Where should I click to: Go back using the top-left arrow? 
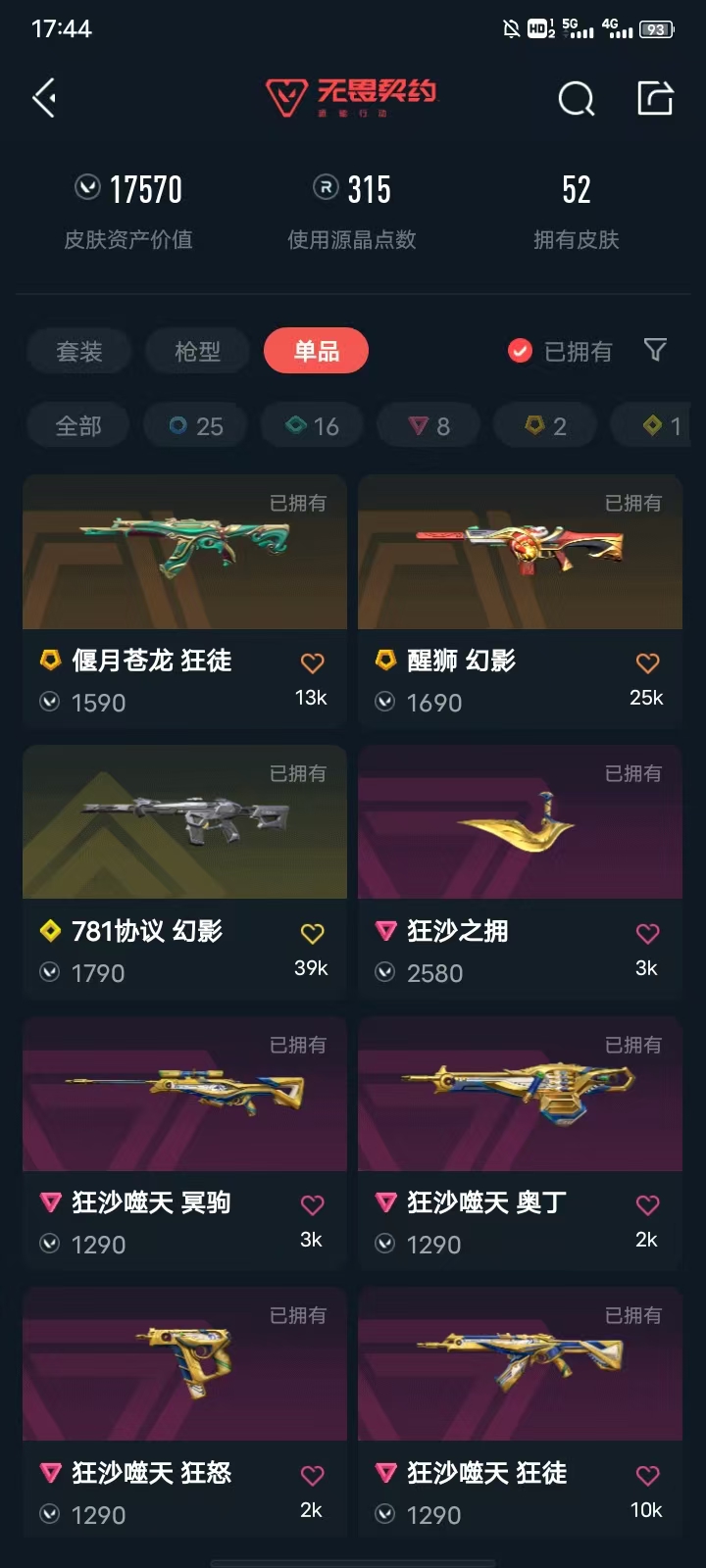pyautogui.click(x=44, y=98)
